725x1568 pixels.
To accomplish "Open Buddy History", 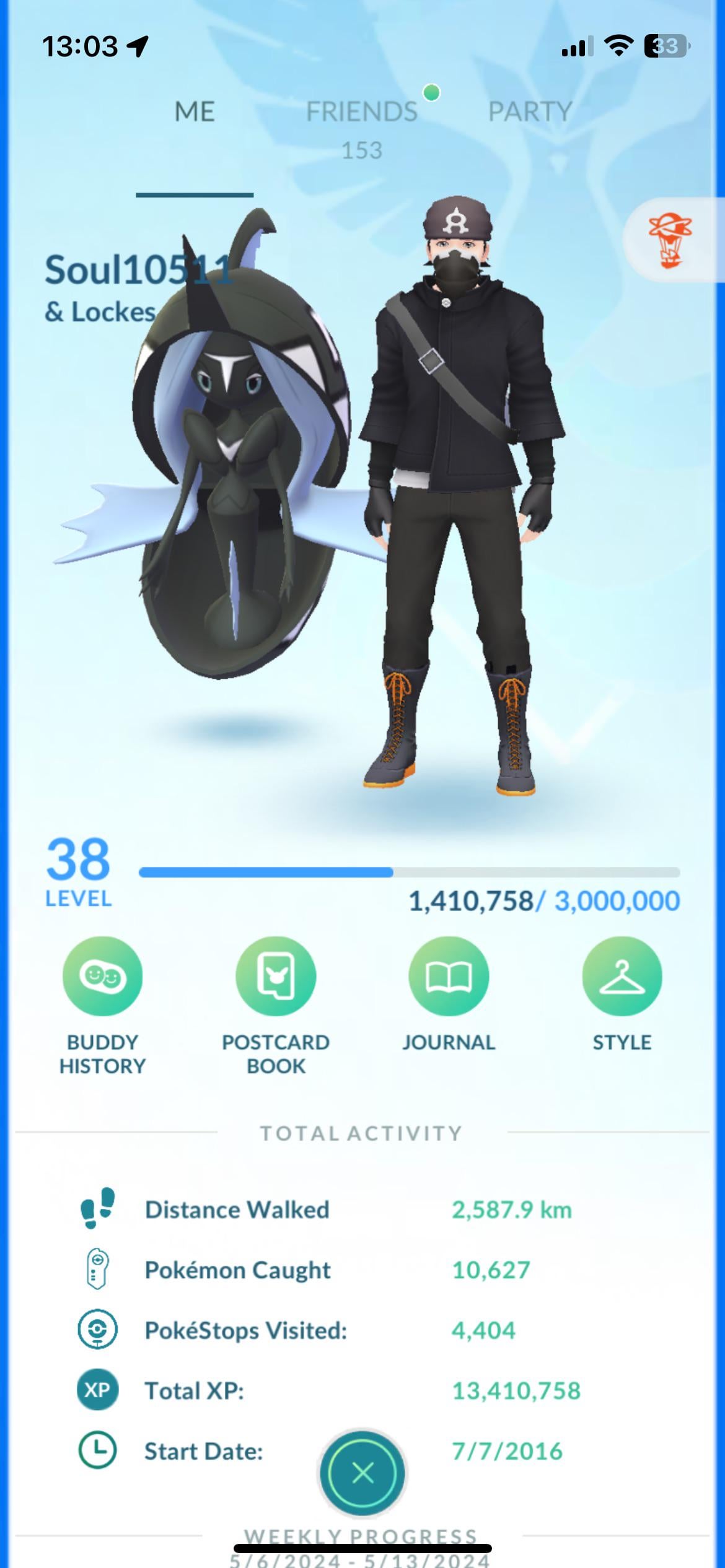I will [102, 977].
